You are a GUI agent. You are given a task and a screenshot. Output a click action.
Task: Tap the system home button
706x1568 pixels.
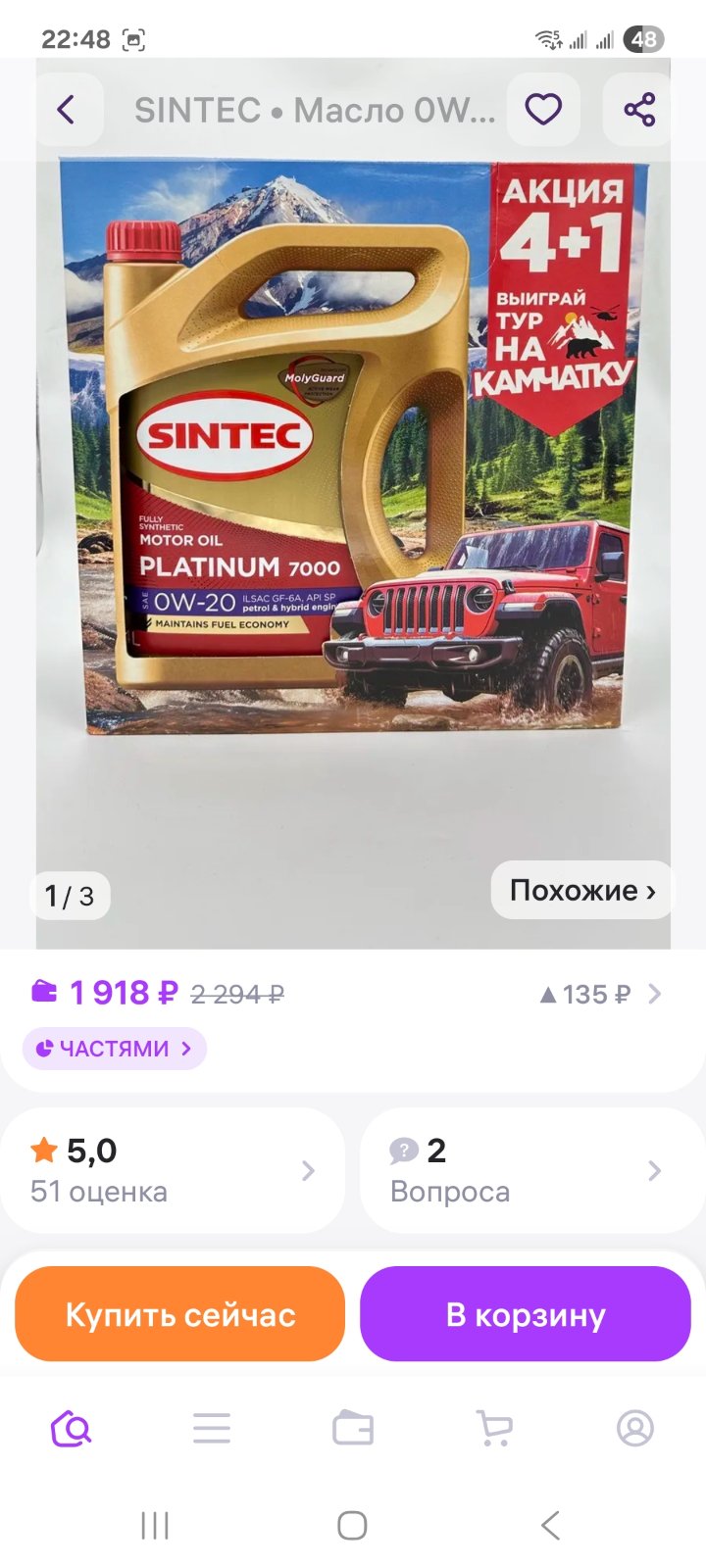coord(352,1526)
